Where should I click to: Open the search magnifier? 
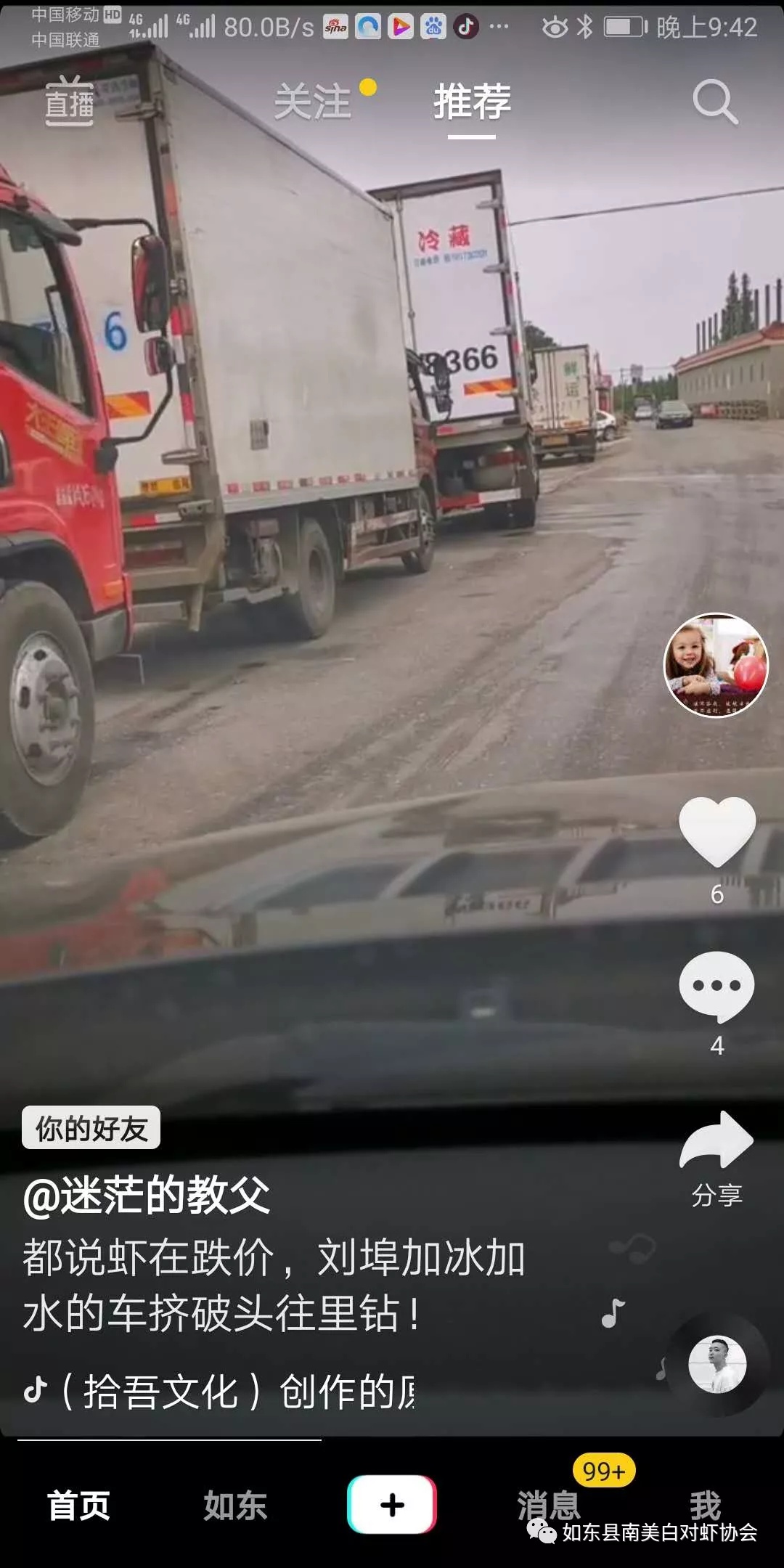click(714, 101)
